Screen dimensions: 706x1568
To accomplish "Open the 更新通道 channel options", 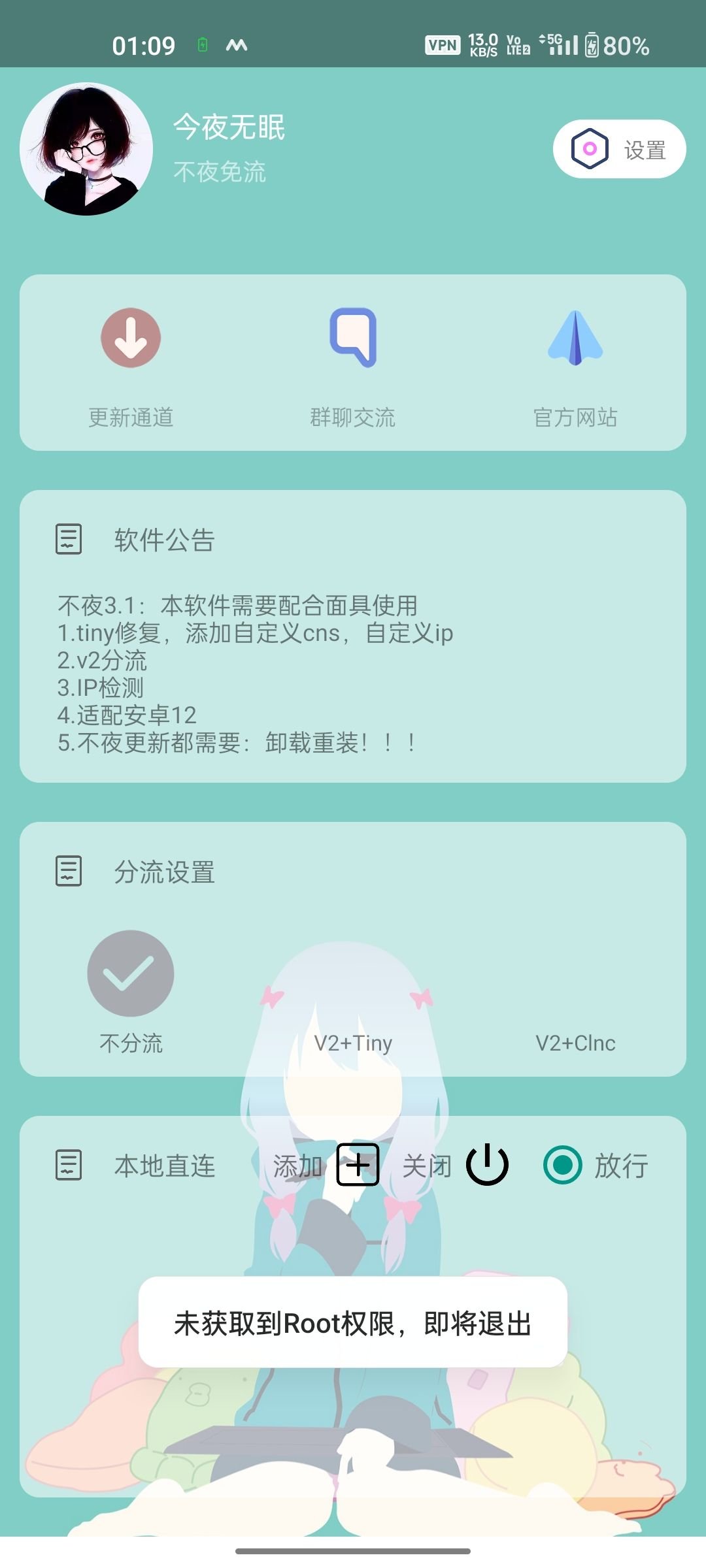I will point(130,418).
